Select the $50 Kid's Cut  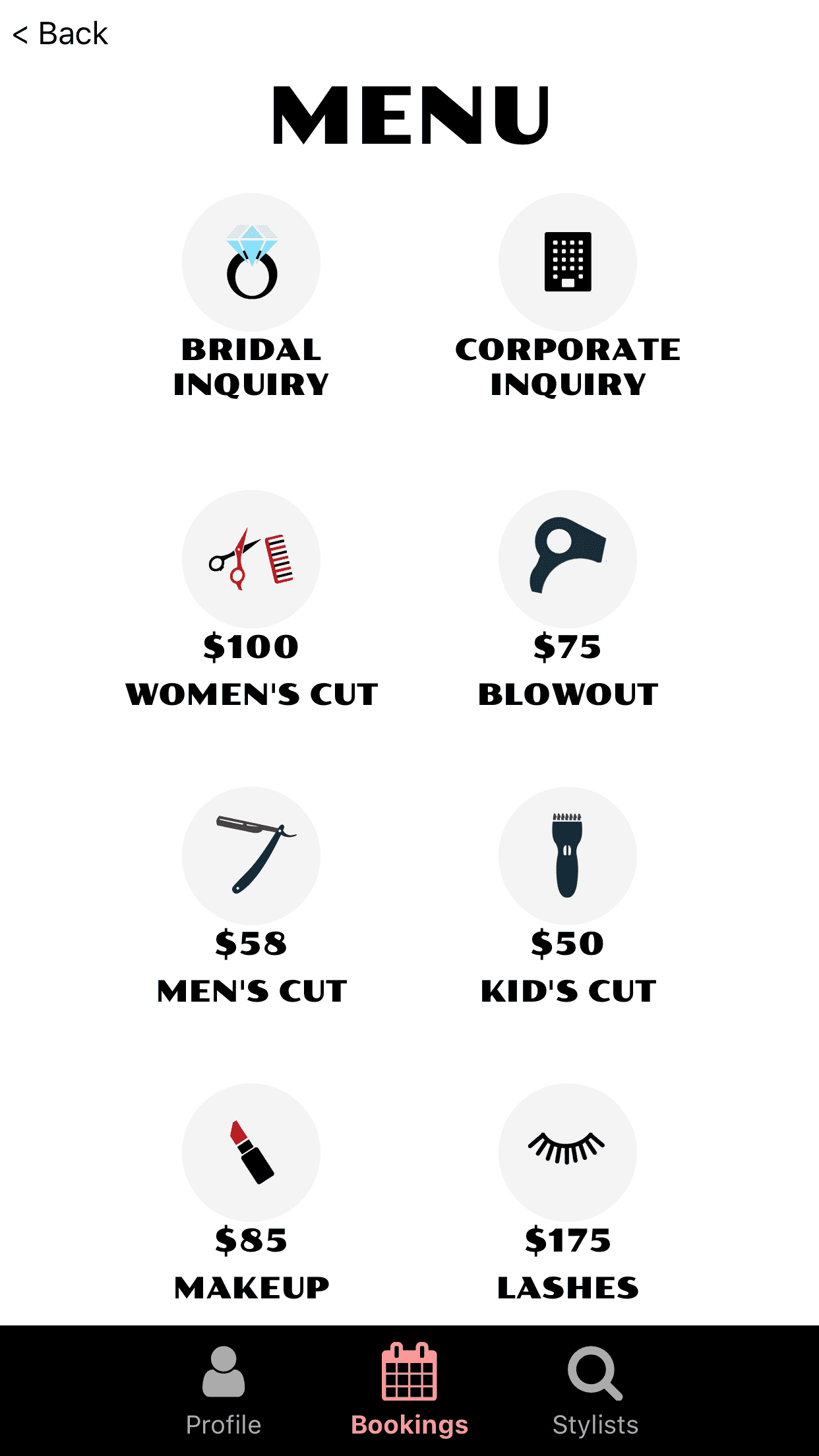tap(568, 857)
